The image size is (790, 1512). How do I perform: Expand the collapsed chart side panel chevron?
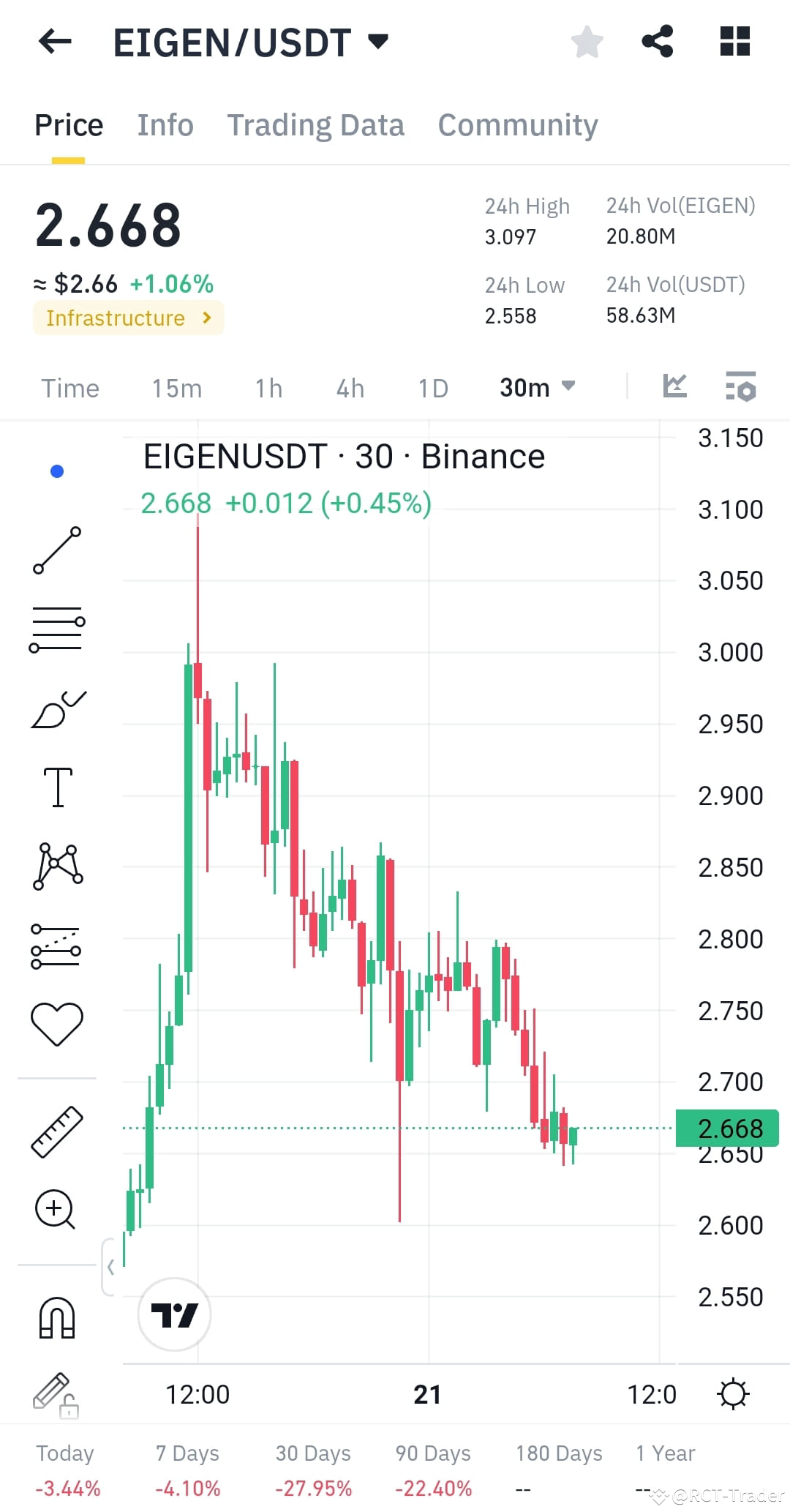(111, 1267)
